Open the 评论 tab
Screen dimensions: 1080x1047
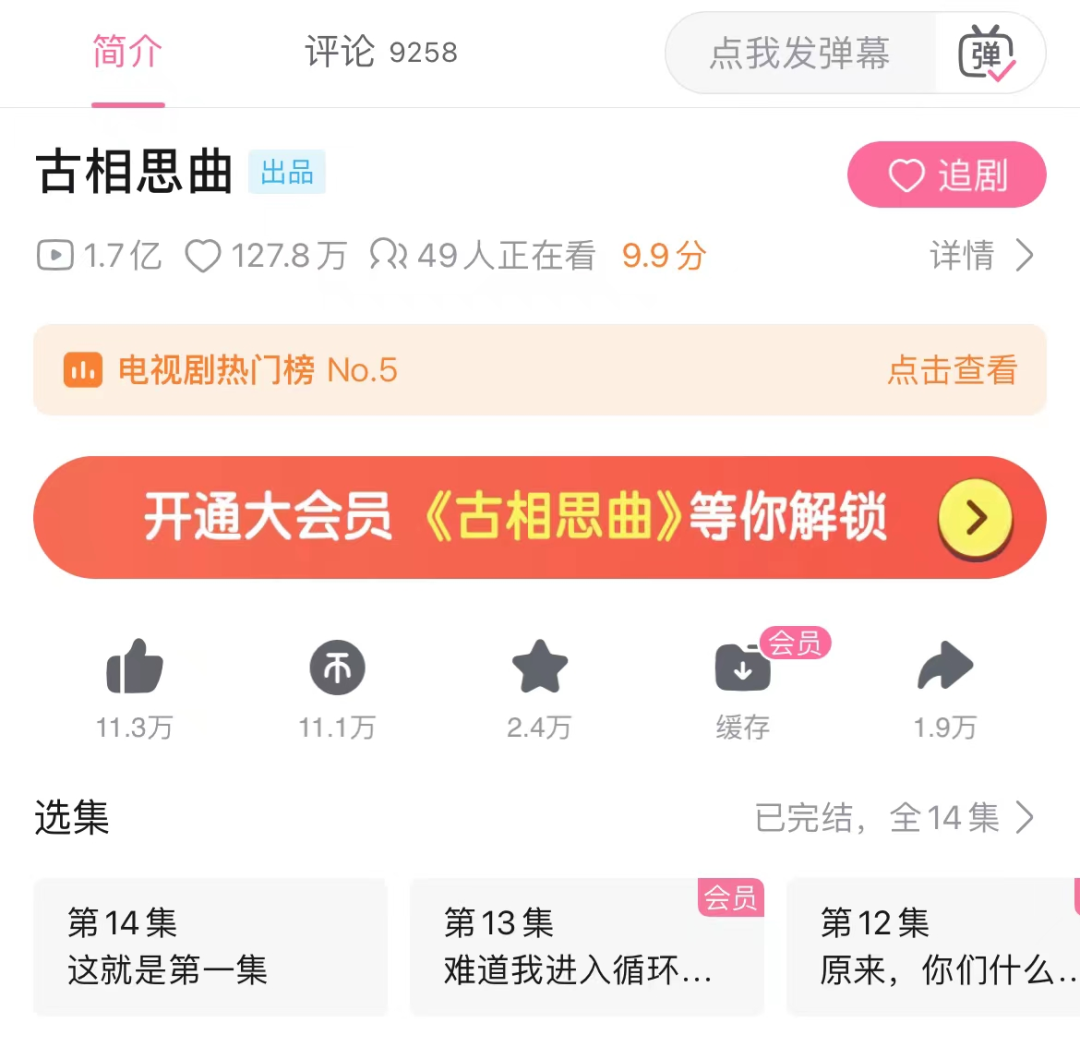pos(380,52)
